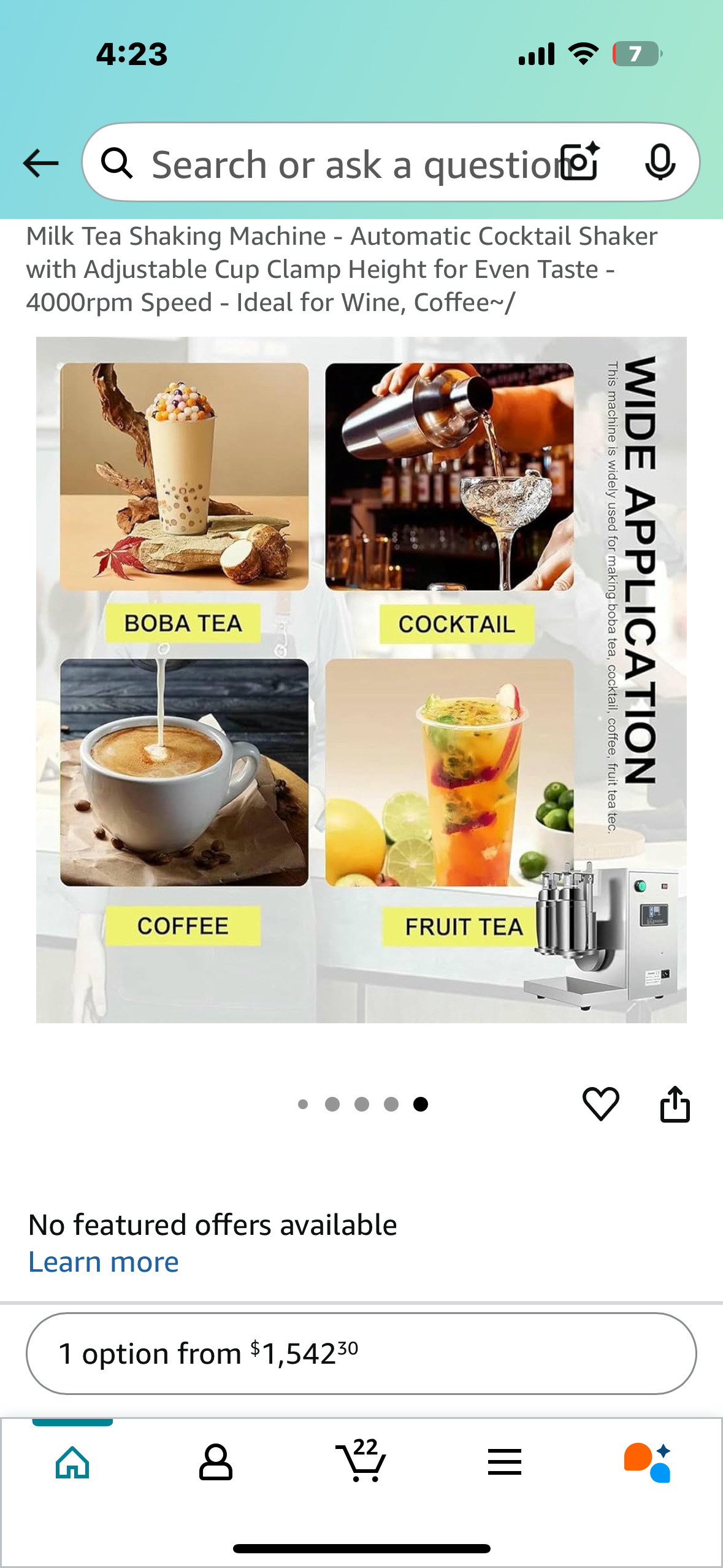Screen dimensions: 723x1568
Task: Switch to the Home tab
Action: [x=72, y=1462]
